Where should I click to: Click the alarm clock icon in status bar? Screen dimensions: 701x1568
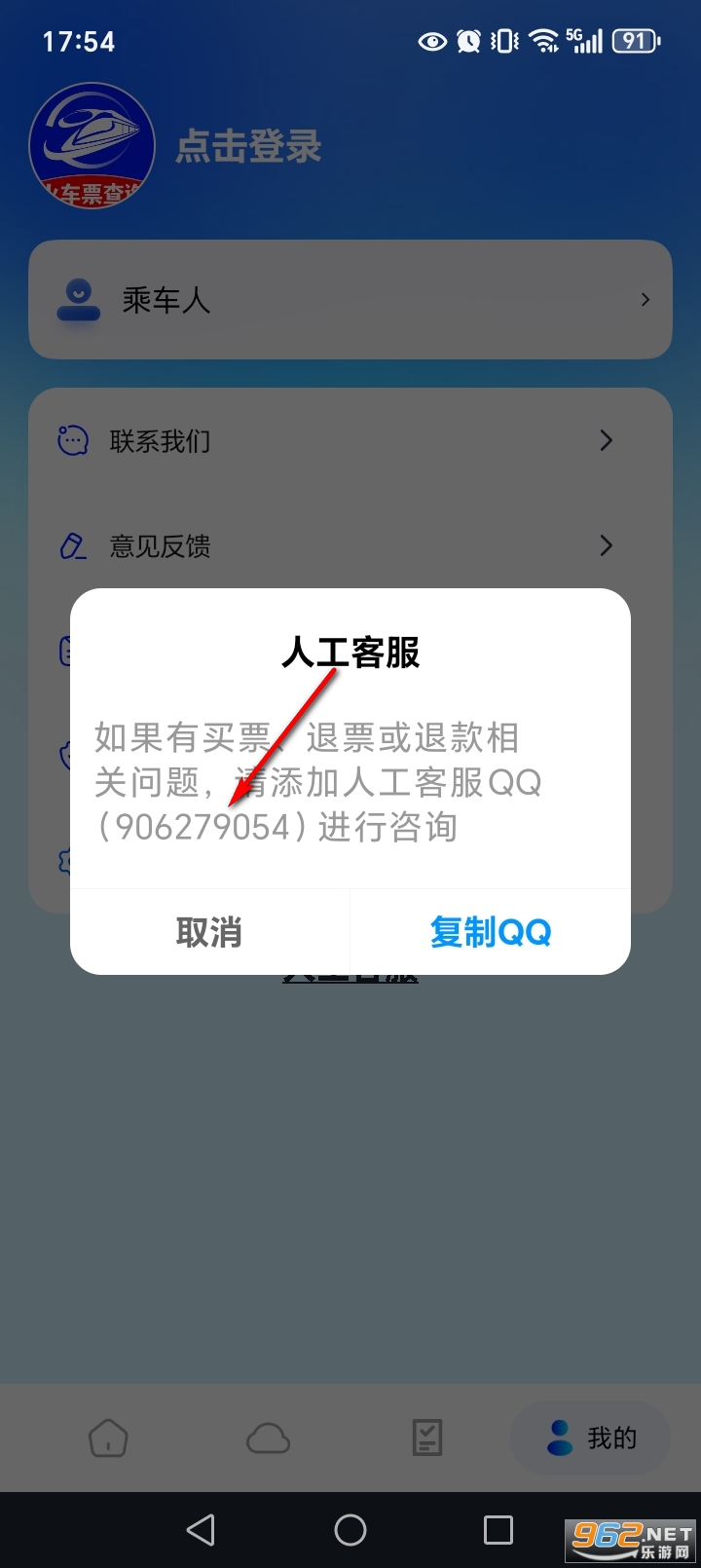tap(467, 41)
